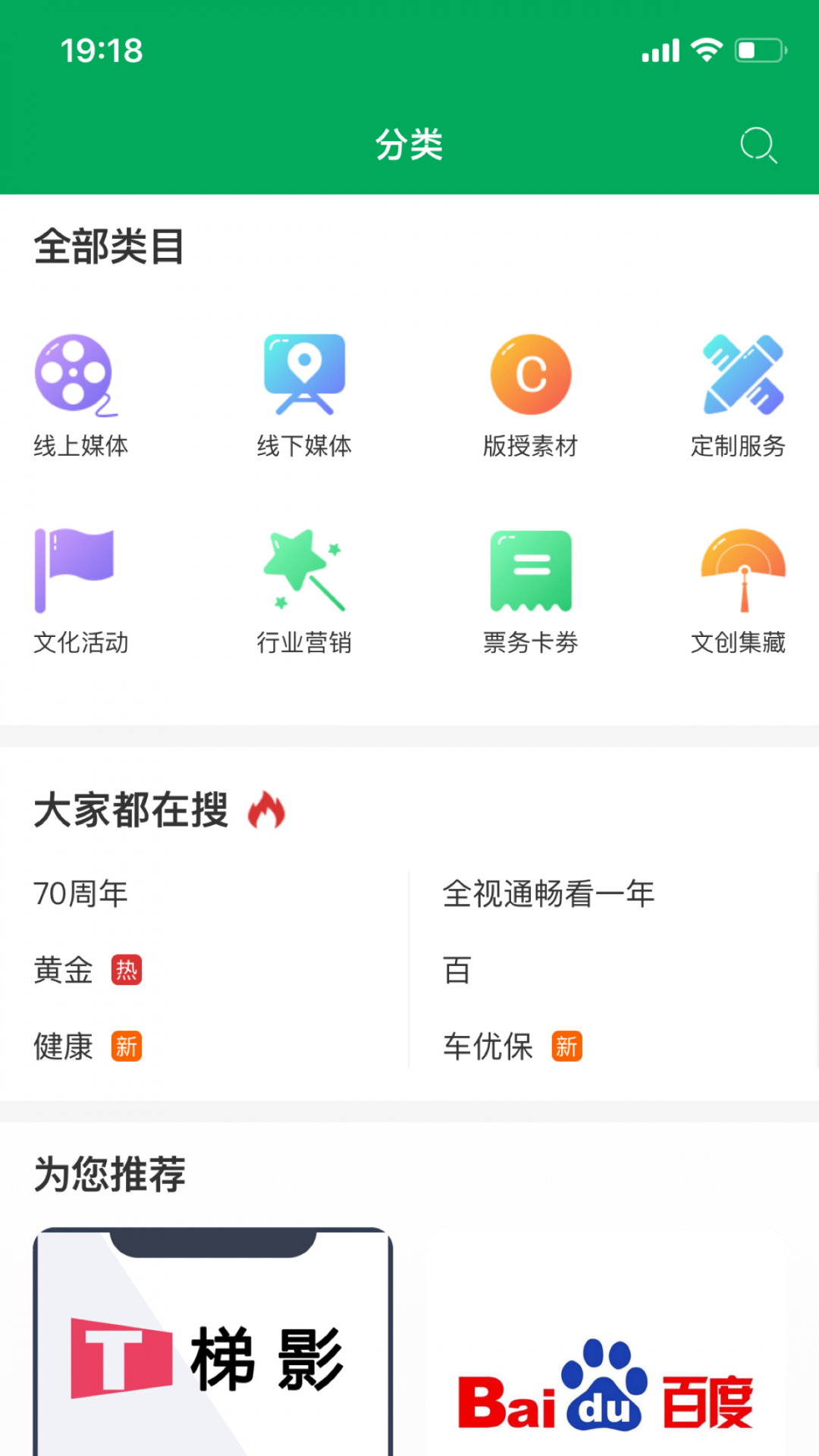The width and height of the screenshot is (819, 1456).
Task: Open the 定制服务 category
Action: [x=738, y=396]
